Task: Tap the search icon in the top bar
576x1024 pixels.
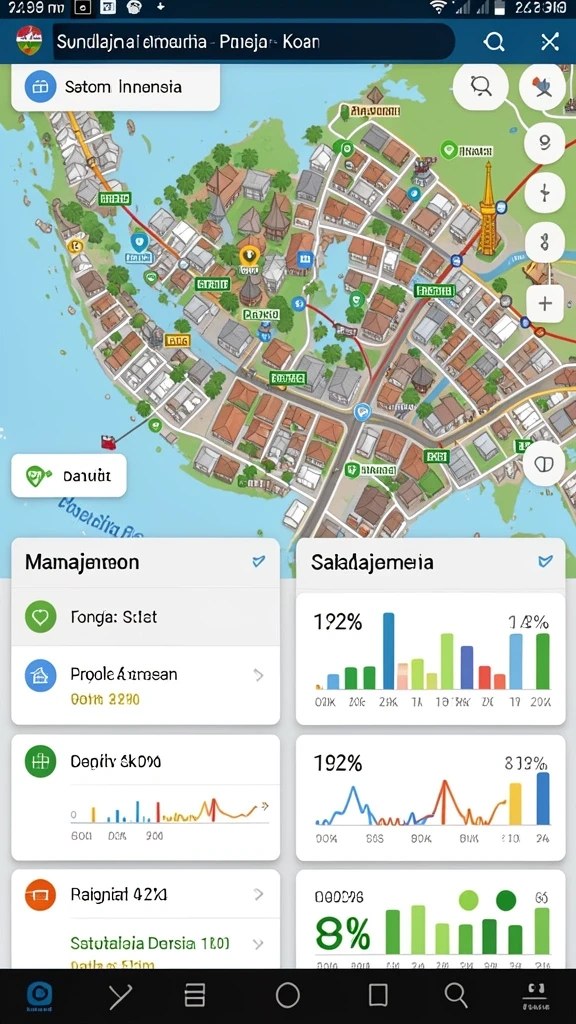Action: click(x=494, y=42)
